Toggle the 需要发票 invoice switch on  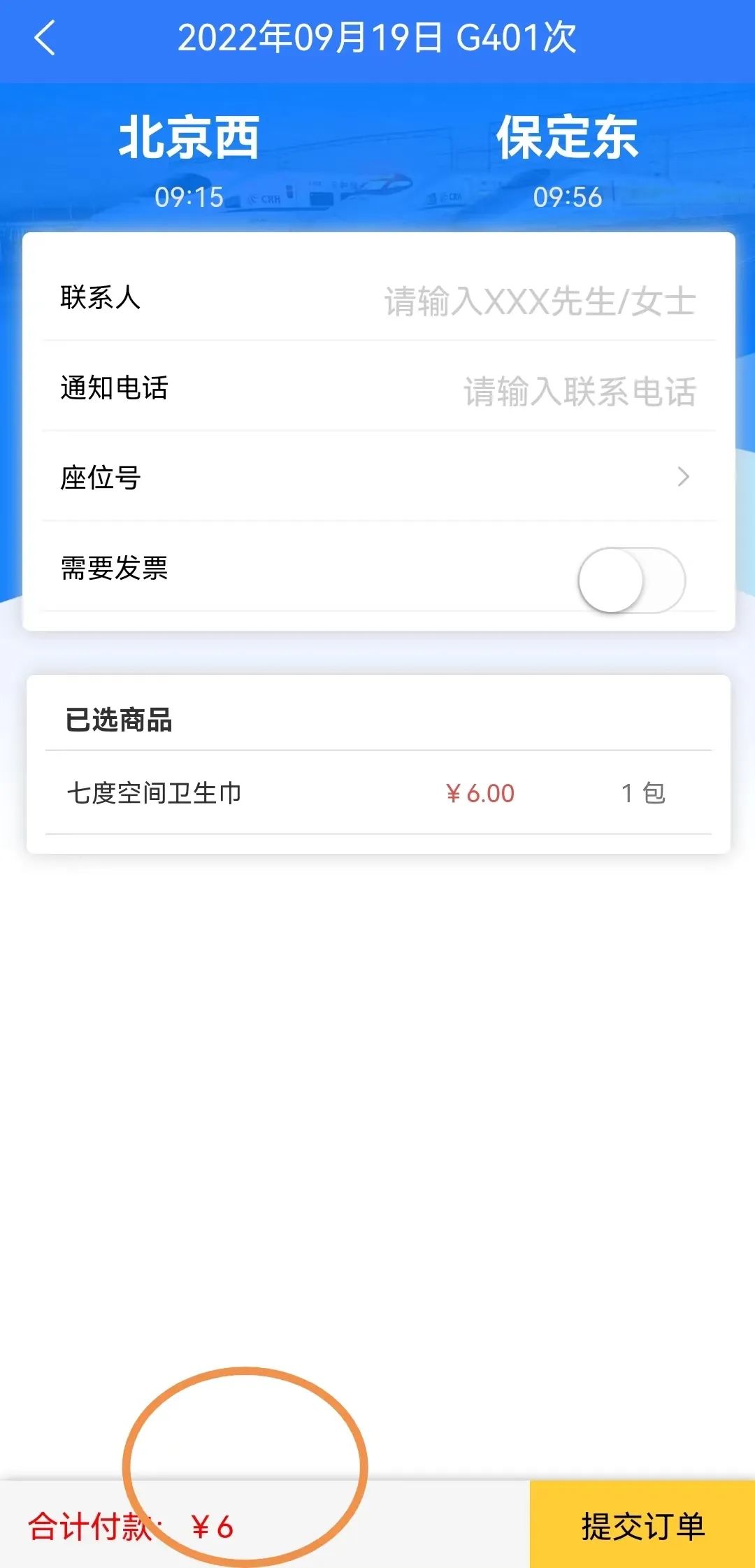click(633, 580)
